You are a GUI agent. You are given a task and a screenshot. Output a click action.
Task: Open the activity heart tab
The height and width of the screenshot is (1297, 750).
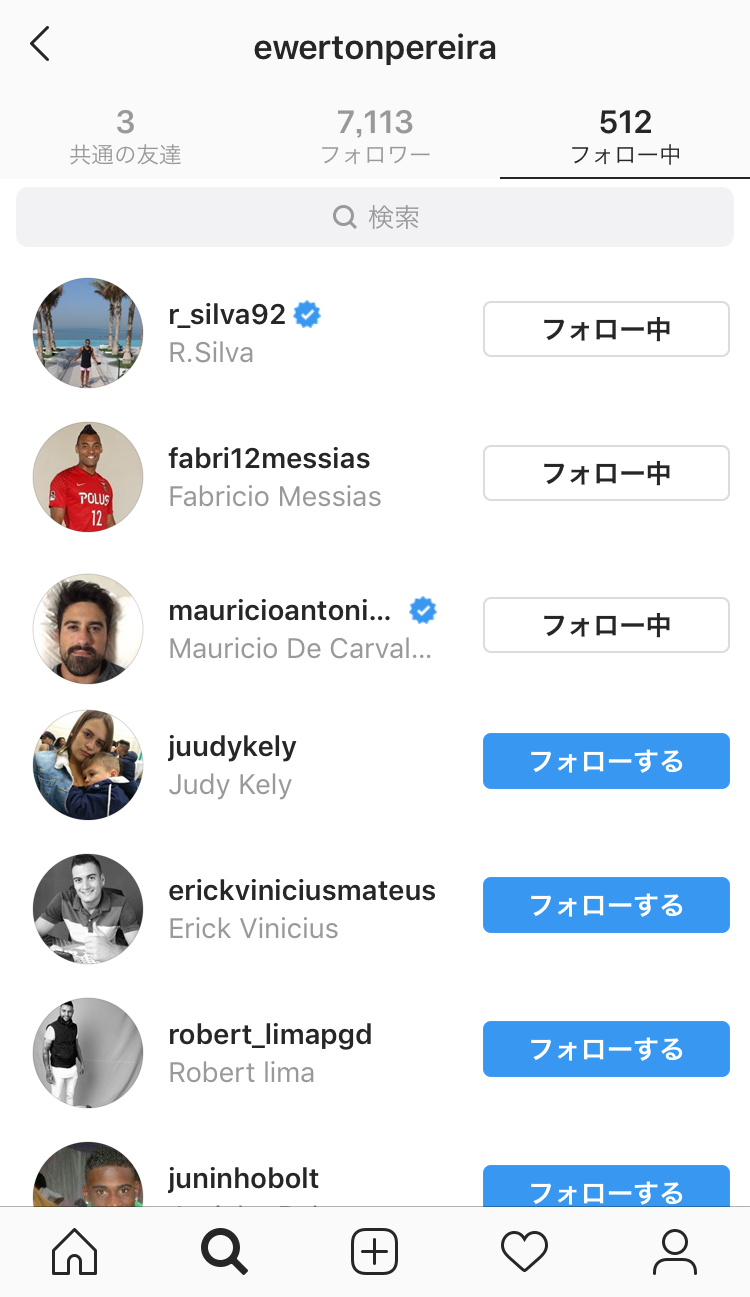[x=524, y=1251]
